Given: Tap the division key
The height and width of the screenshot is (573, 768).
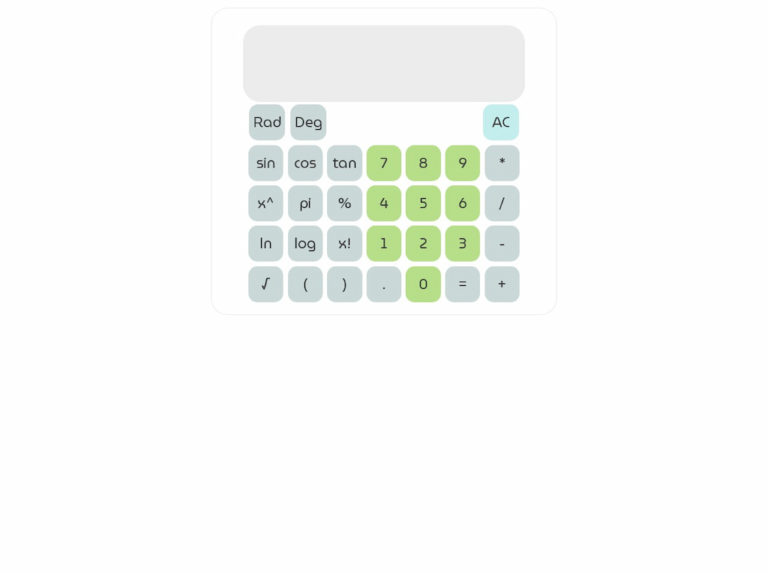Looking at the screenshot, I should click(502, 203).
